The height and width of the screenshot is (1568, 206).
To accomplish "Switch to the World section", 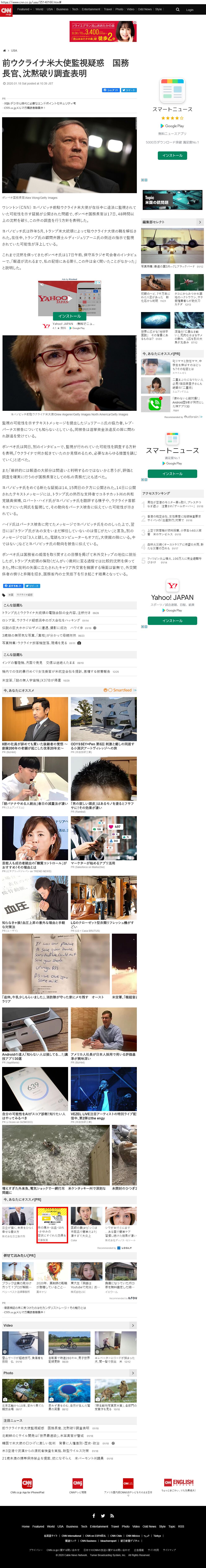I will pos(39,10).
